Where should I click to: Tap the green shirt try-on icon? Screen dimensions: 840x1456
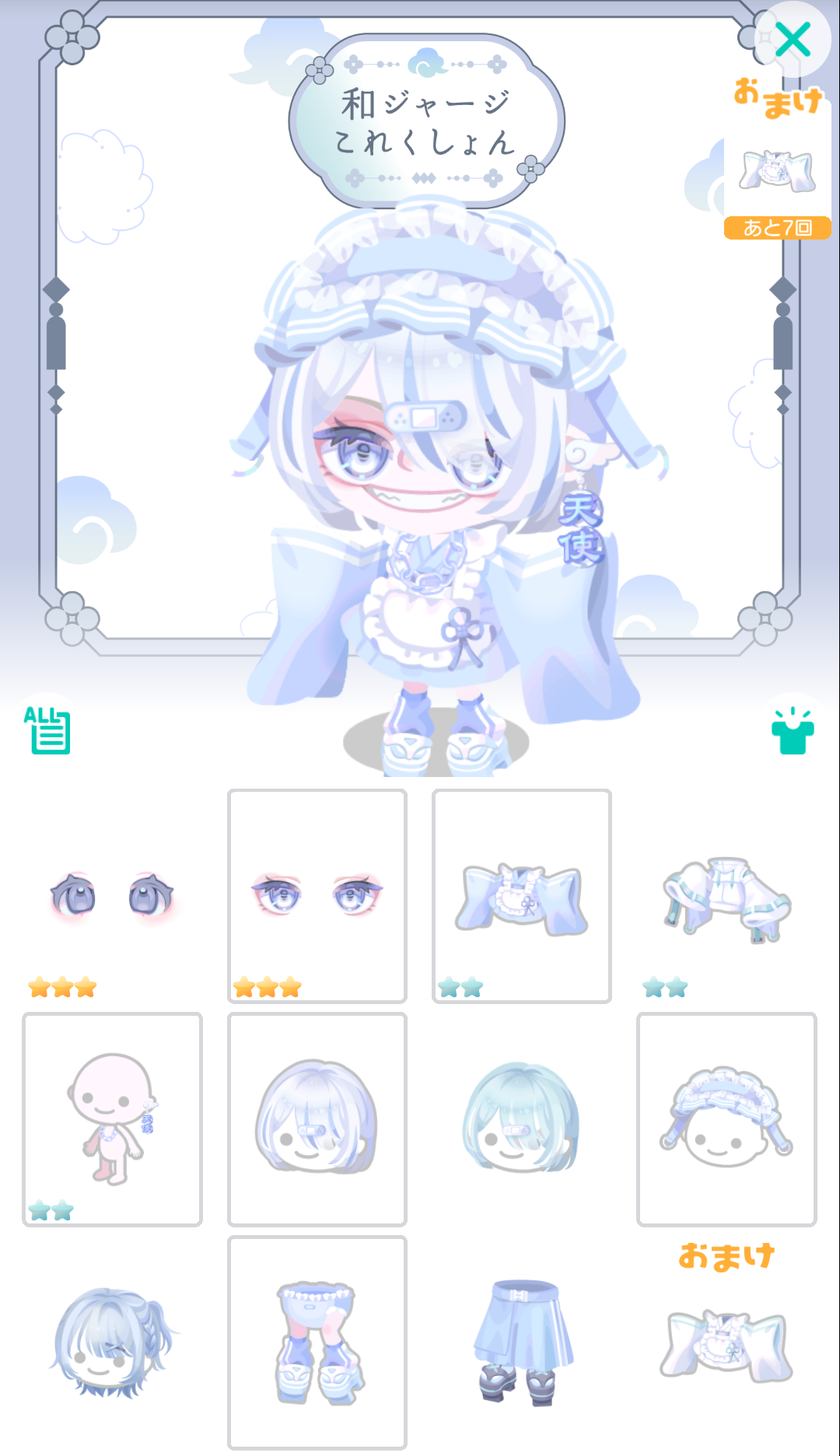(793, 732)
